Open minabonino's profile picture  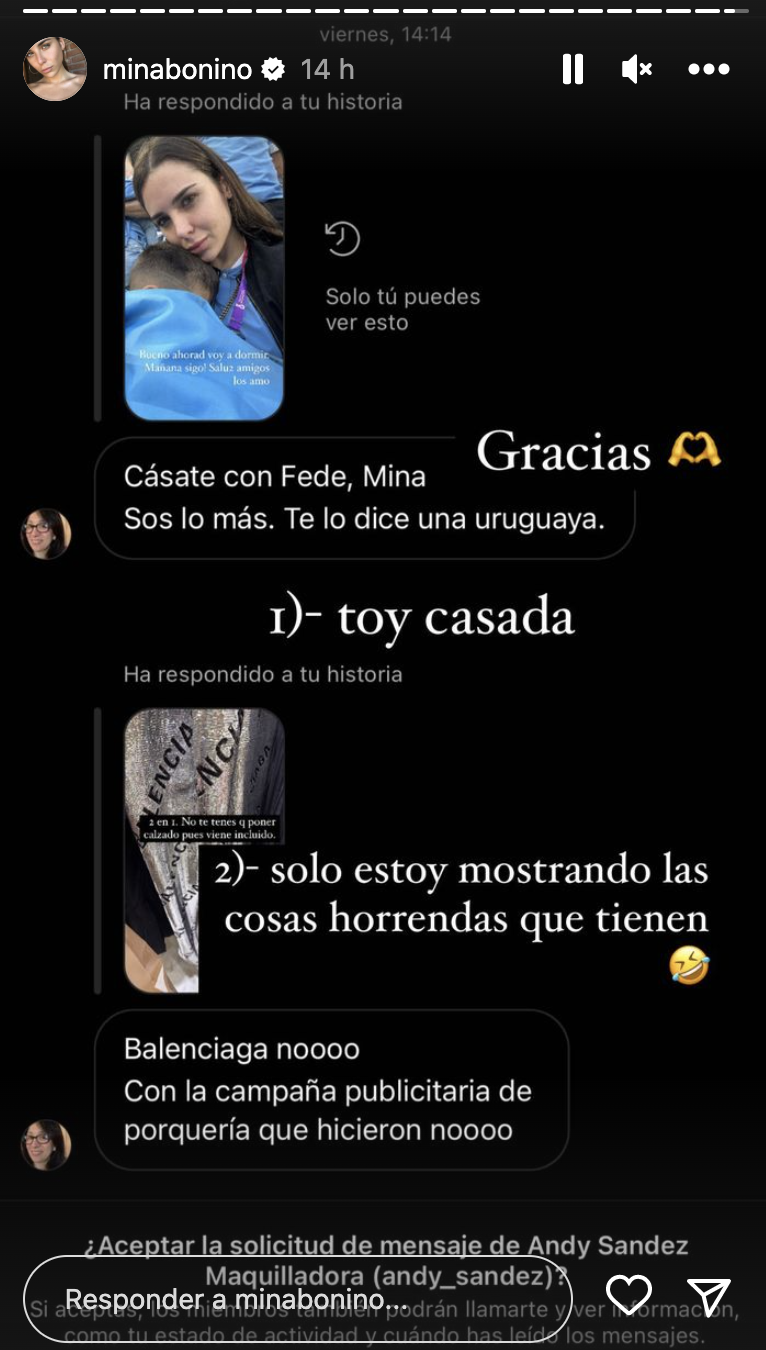pyautogui.click(x=55, y=69)
